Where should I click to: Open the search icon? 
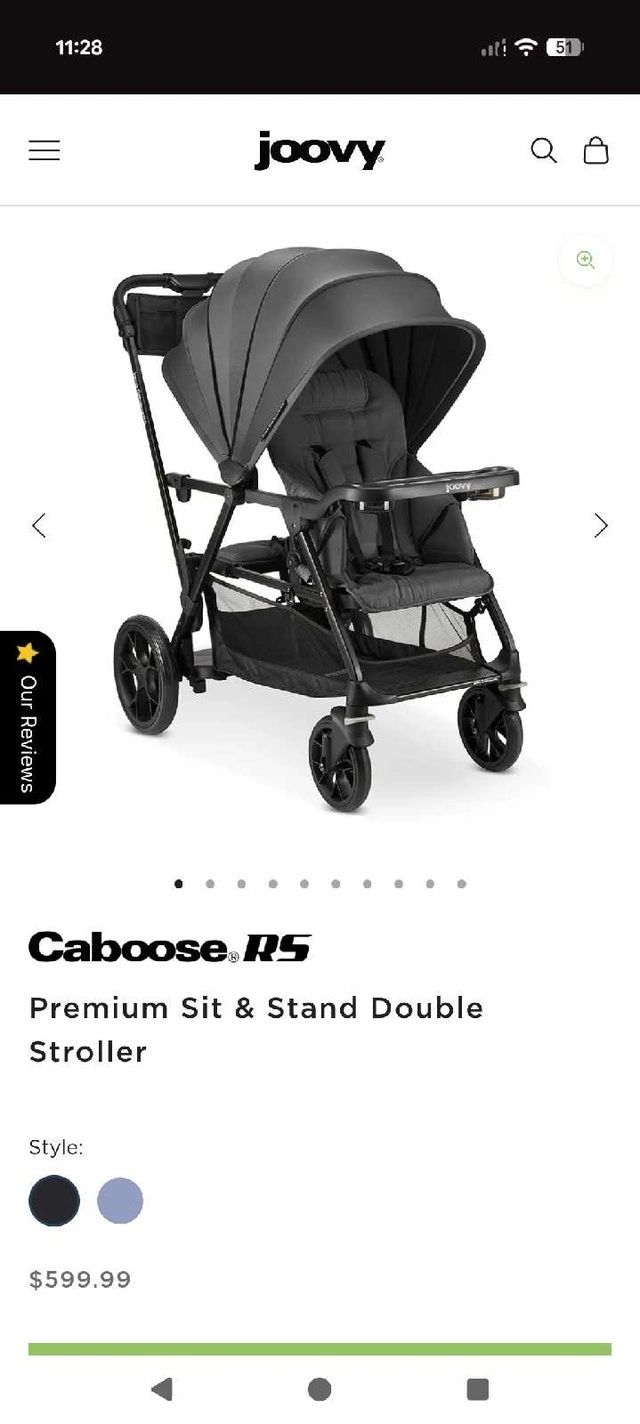543,150
